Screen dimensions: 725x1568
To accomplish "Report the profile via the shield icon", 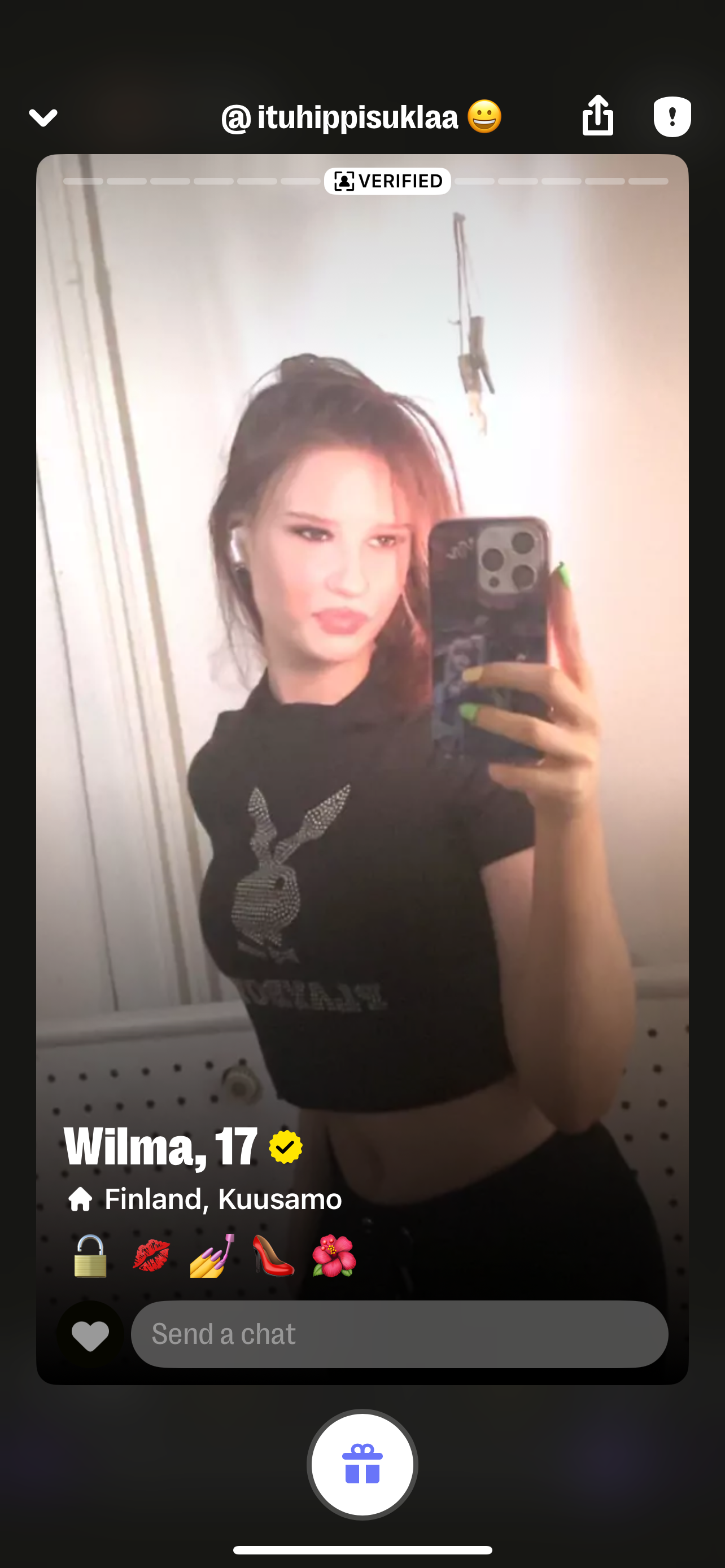I will click(671, 116).
